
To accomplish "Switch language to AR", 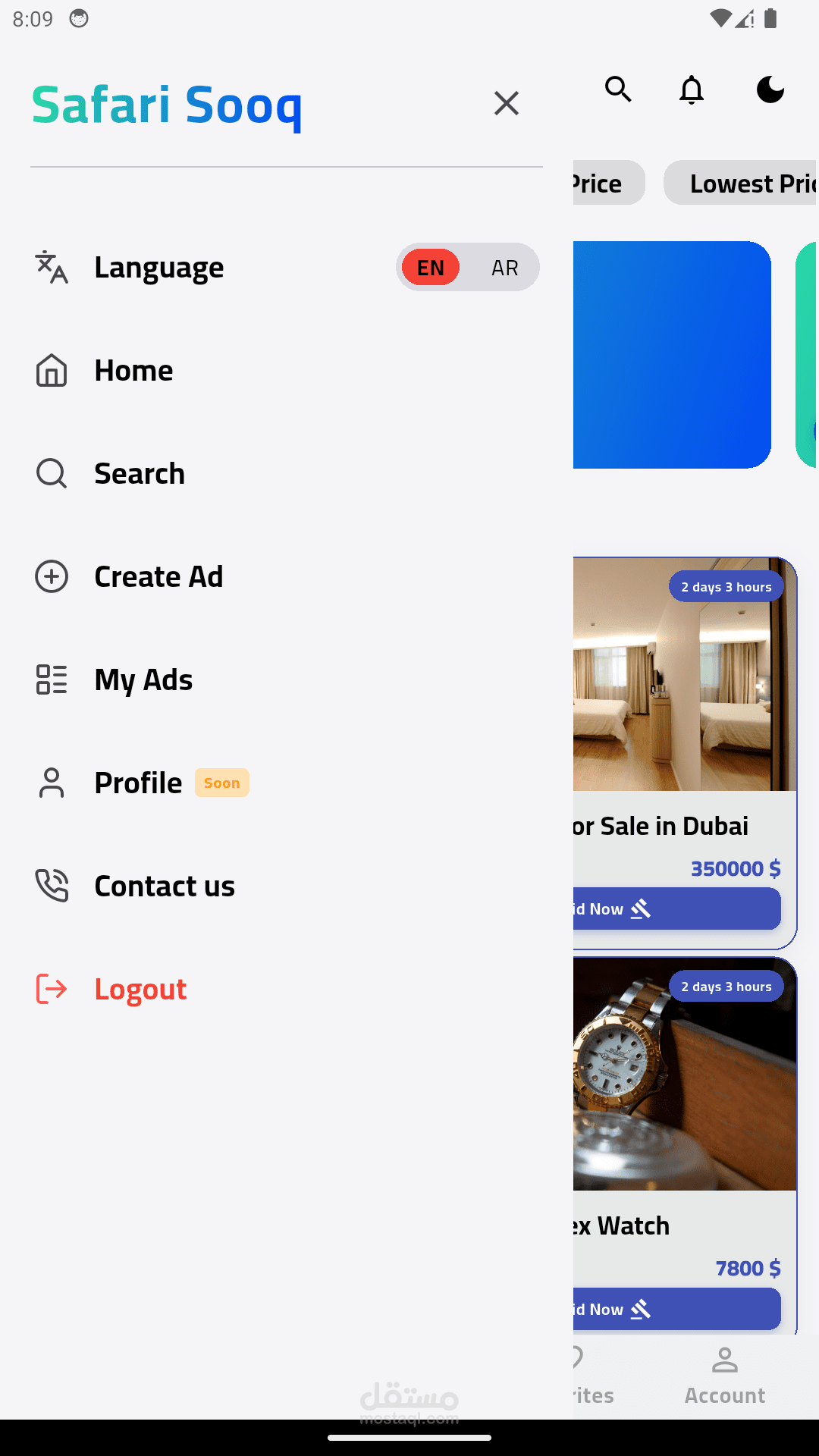I will 504,268.
